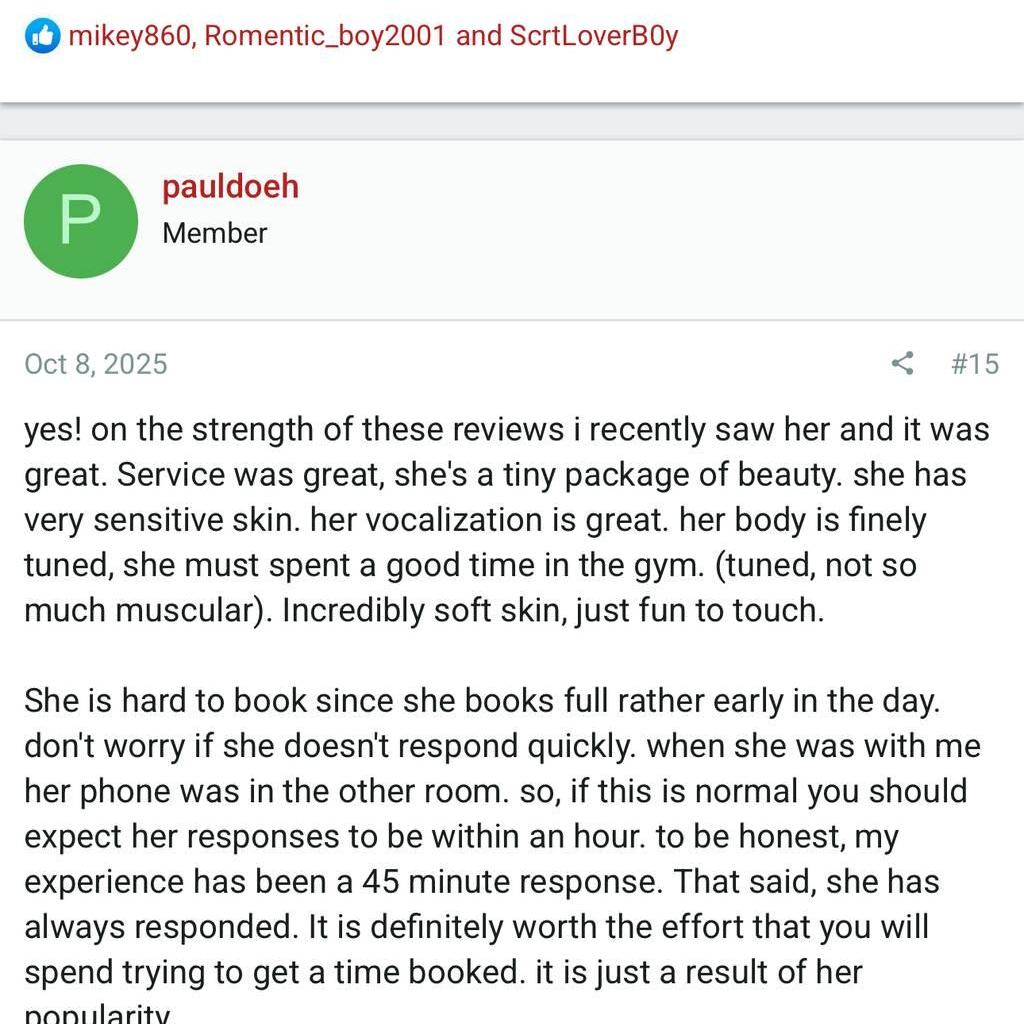Tap pauldoeh's green P avatar
Image resolution: width=1024 pixels, height=1024 pixels.
coord(81,221)
